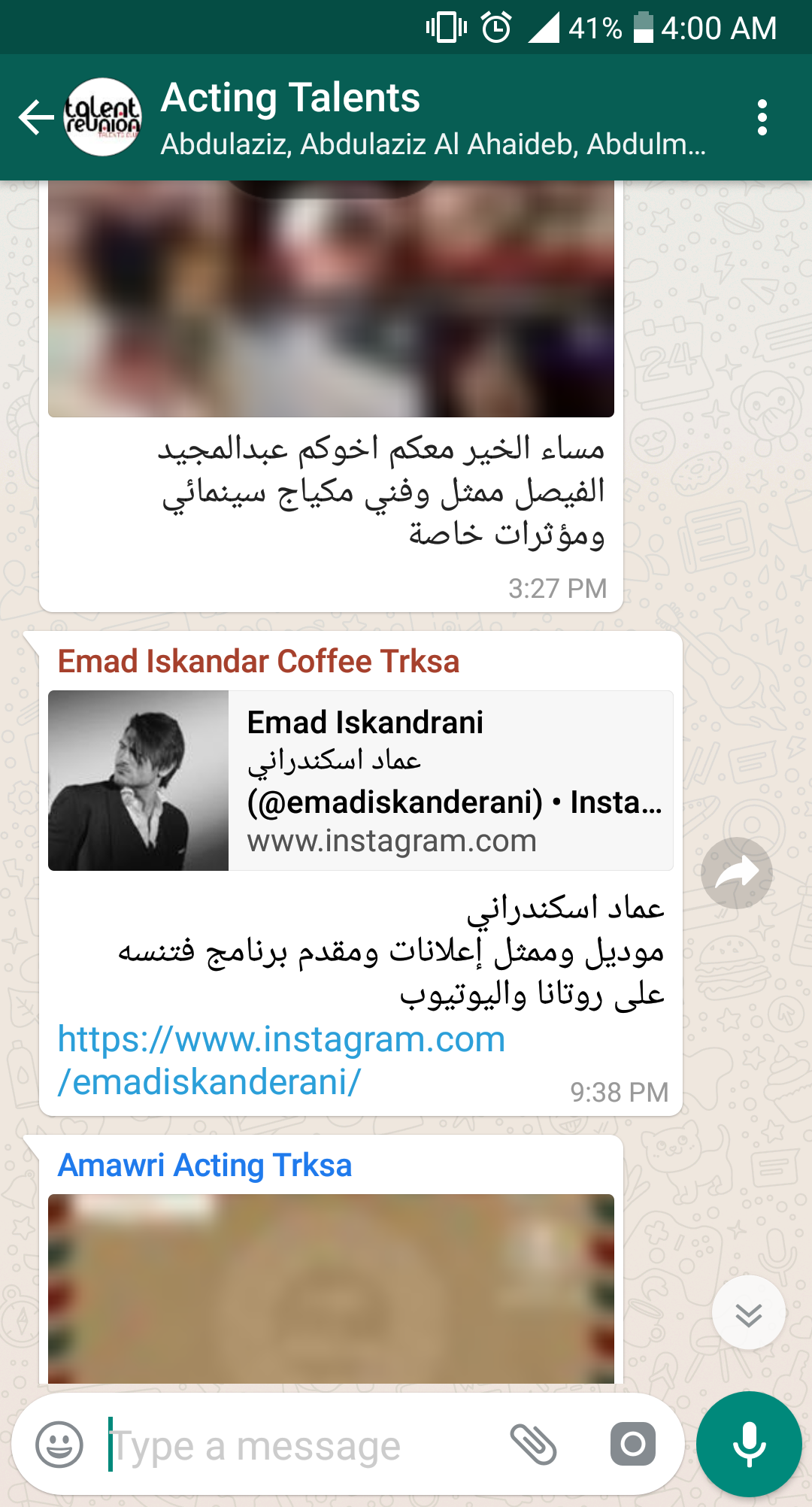Open the instagram.com/emadiskanderani link
This screenshot has height=1507, width=812.
pos(281,1060)
